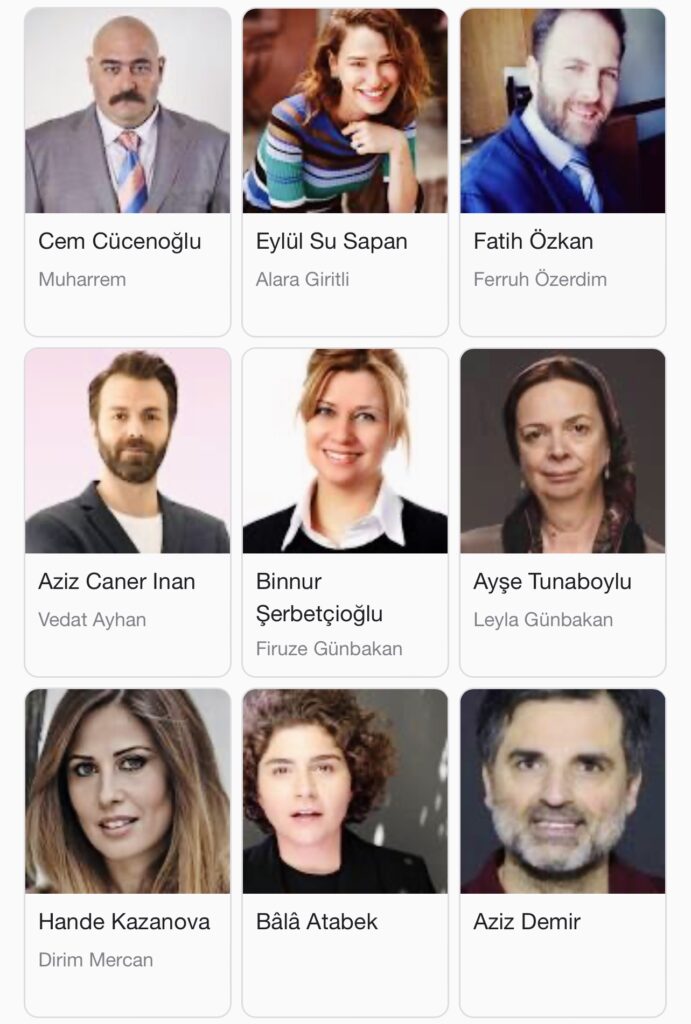
Task: View Aziz Caner Inan's card
Action: (127, 512)
